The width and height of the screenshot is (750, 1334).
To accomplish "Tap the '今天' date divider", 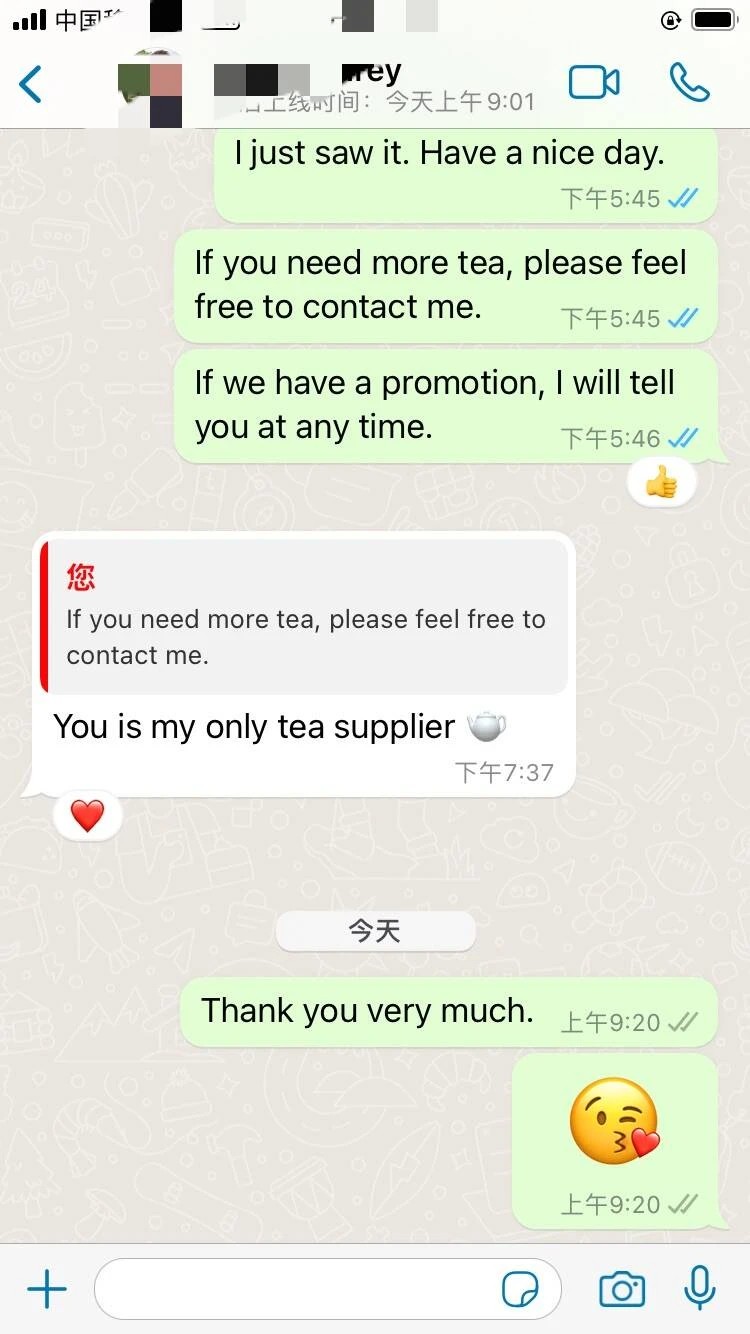I will pos(376,931).
